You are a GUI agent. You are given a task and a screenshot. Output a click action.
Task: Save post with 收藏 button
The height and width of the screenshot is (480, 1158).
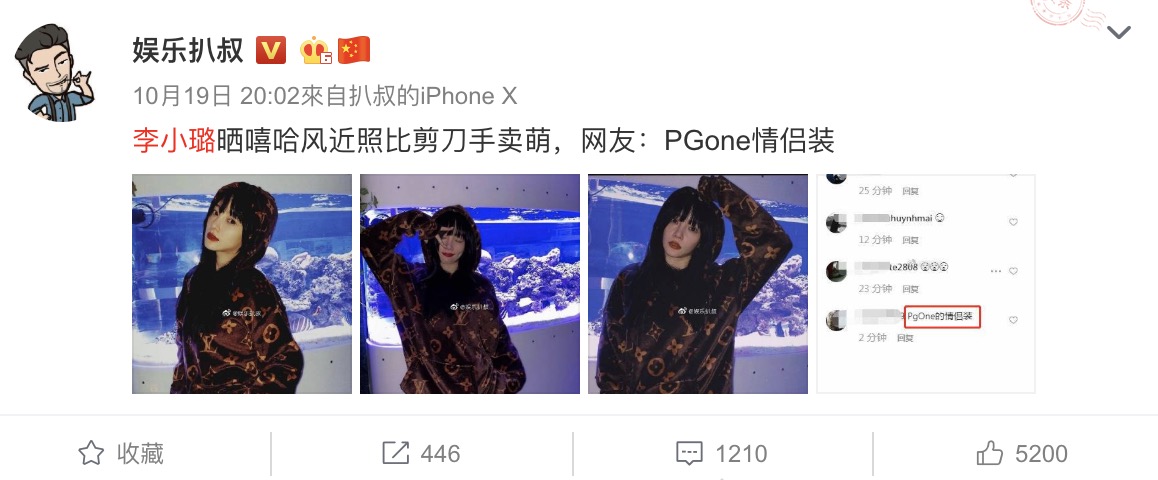[x=122, y=454]
